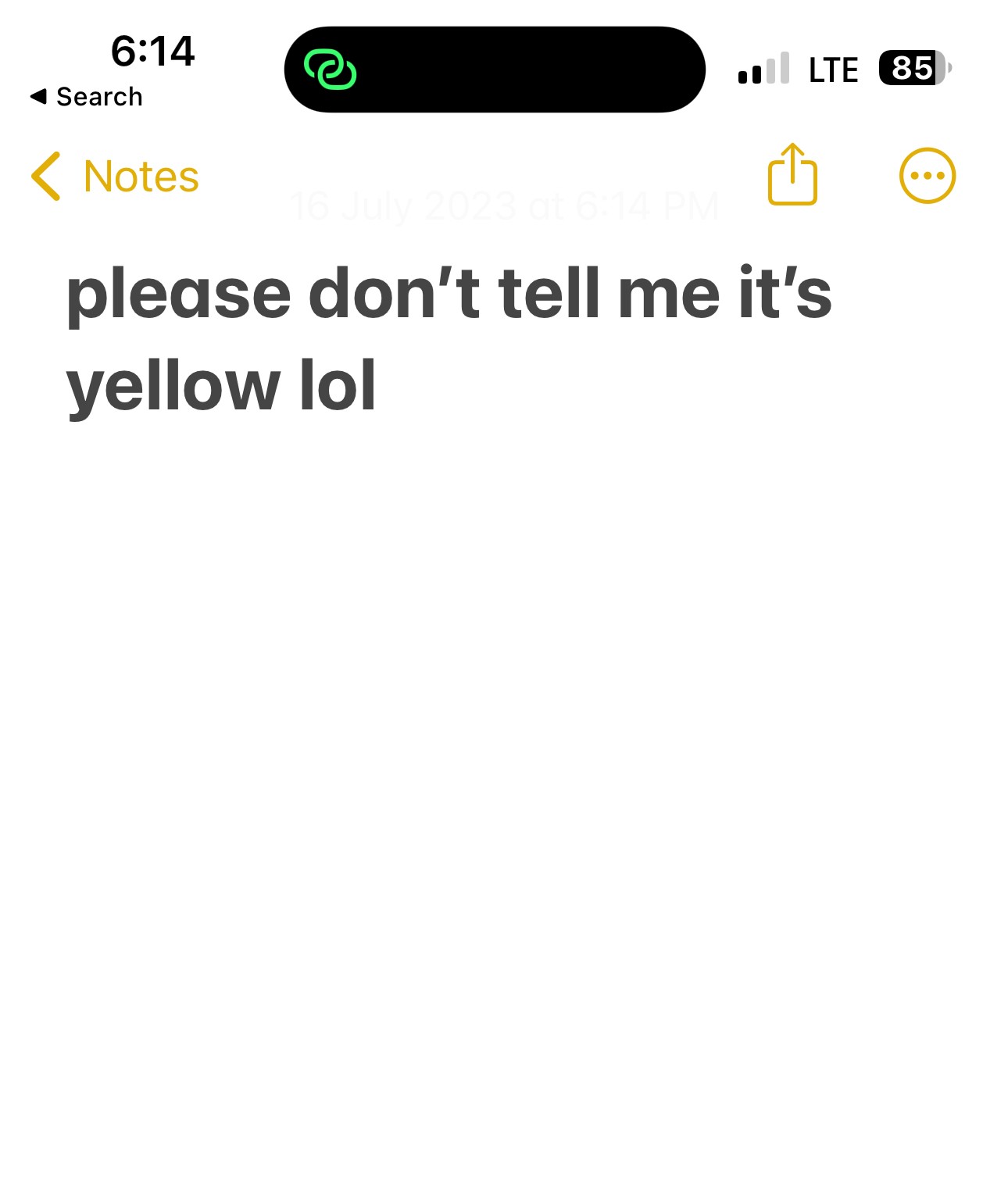Viewport: 1008px width, 1186px height.
Task: Toggle back to Search via status bar
Action: click(x=86, y=95)
